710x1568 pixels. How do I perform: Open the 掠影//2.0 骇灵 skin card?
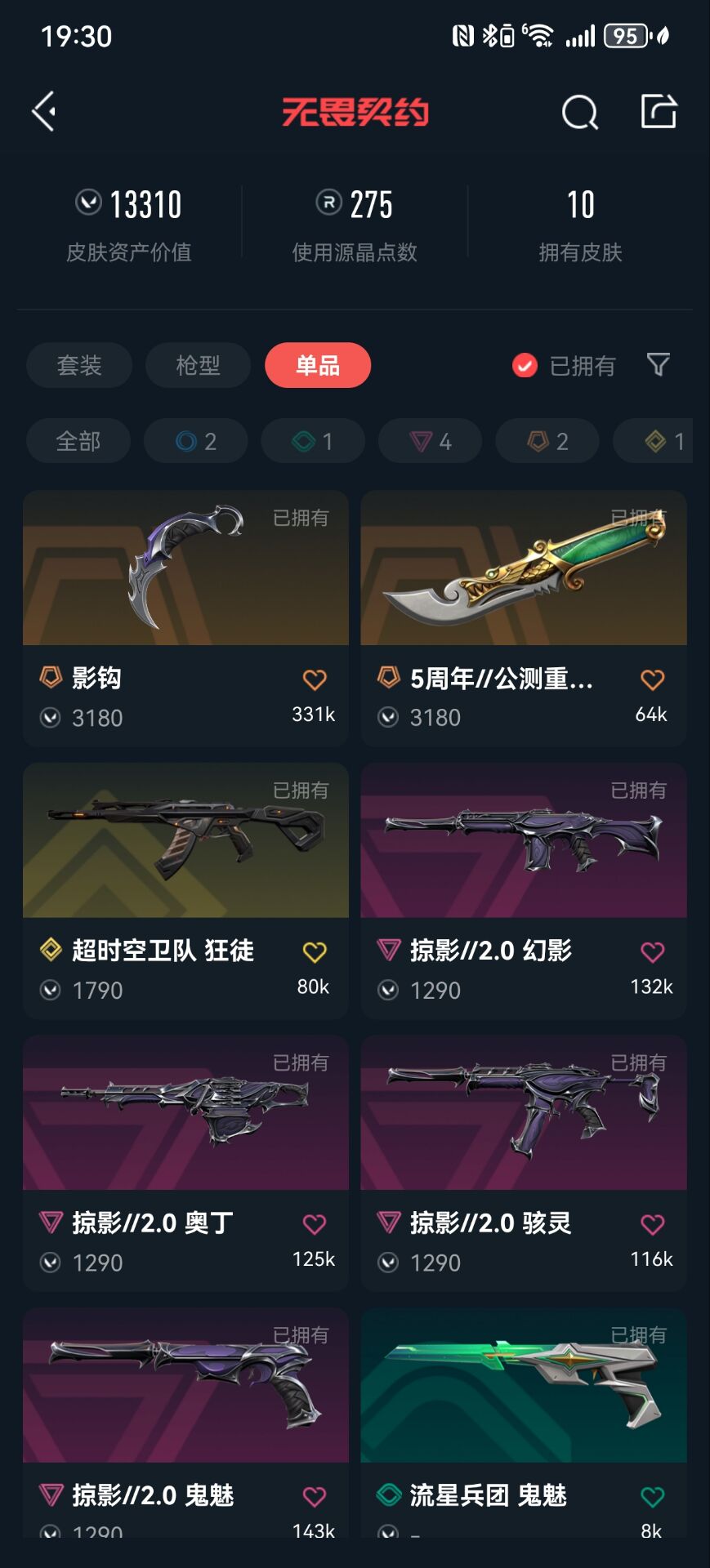[524, 1163]
